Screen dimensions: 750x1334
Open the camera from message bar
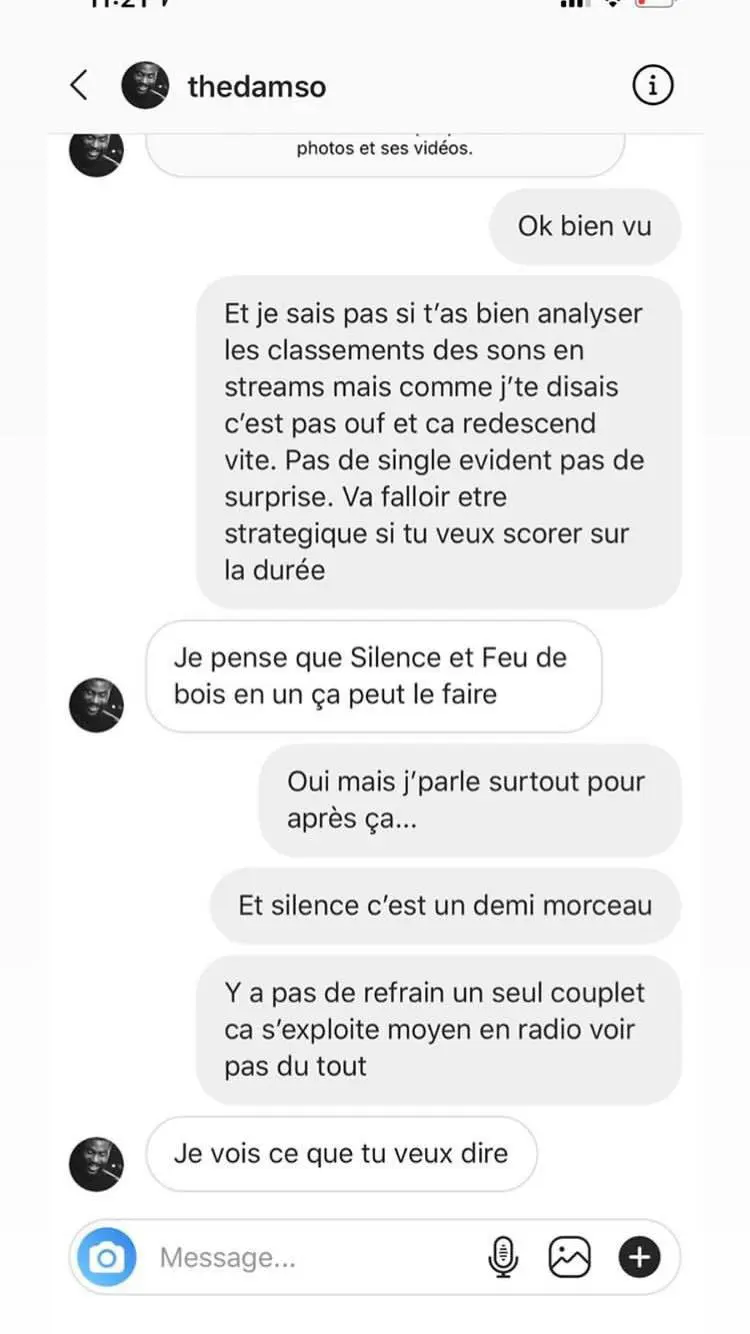[x=106, y=1257]
